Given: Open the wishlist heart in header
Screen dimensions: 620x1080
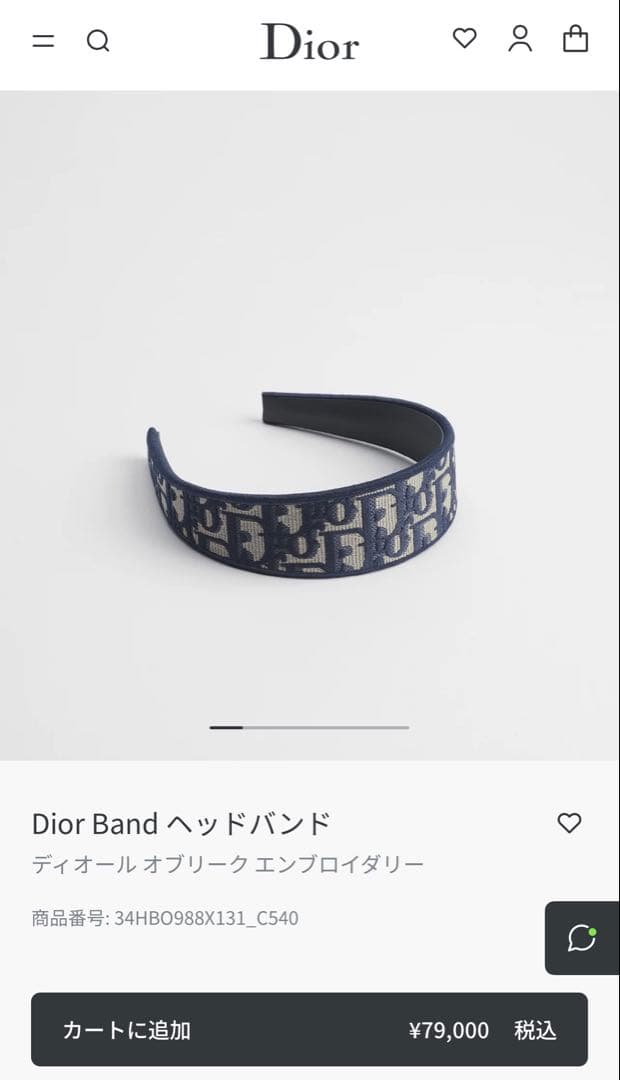Looking at the screenshot, I should [x=464, y=39].
